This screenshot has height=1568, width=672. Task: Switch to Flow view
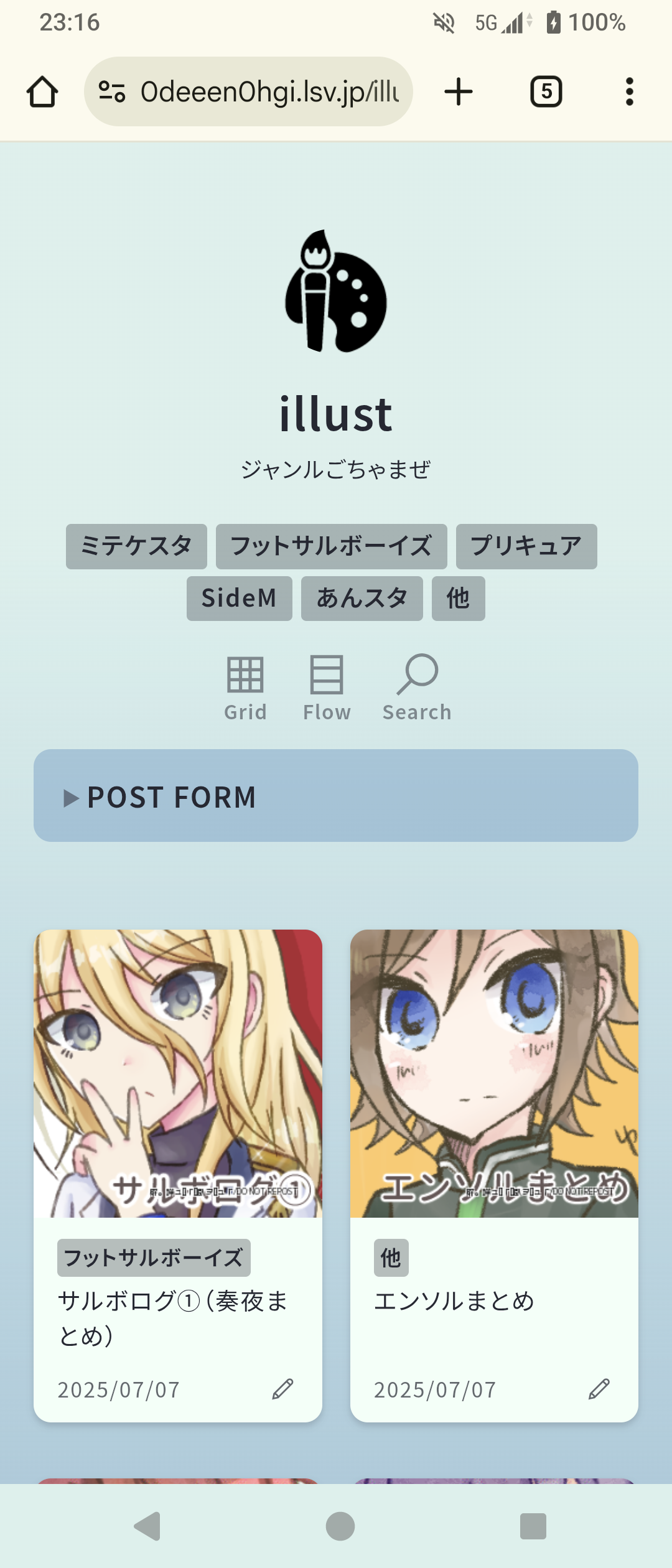pos(327,688)
